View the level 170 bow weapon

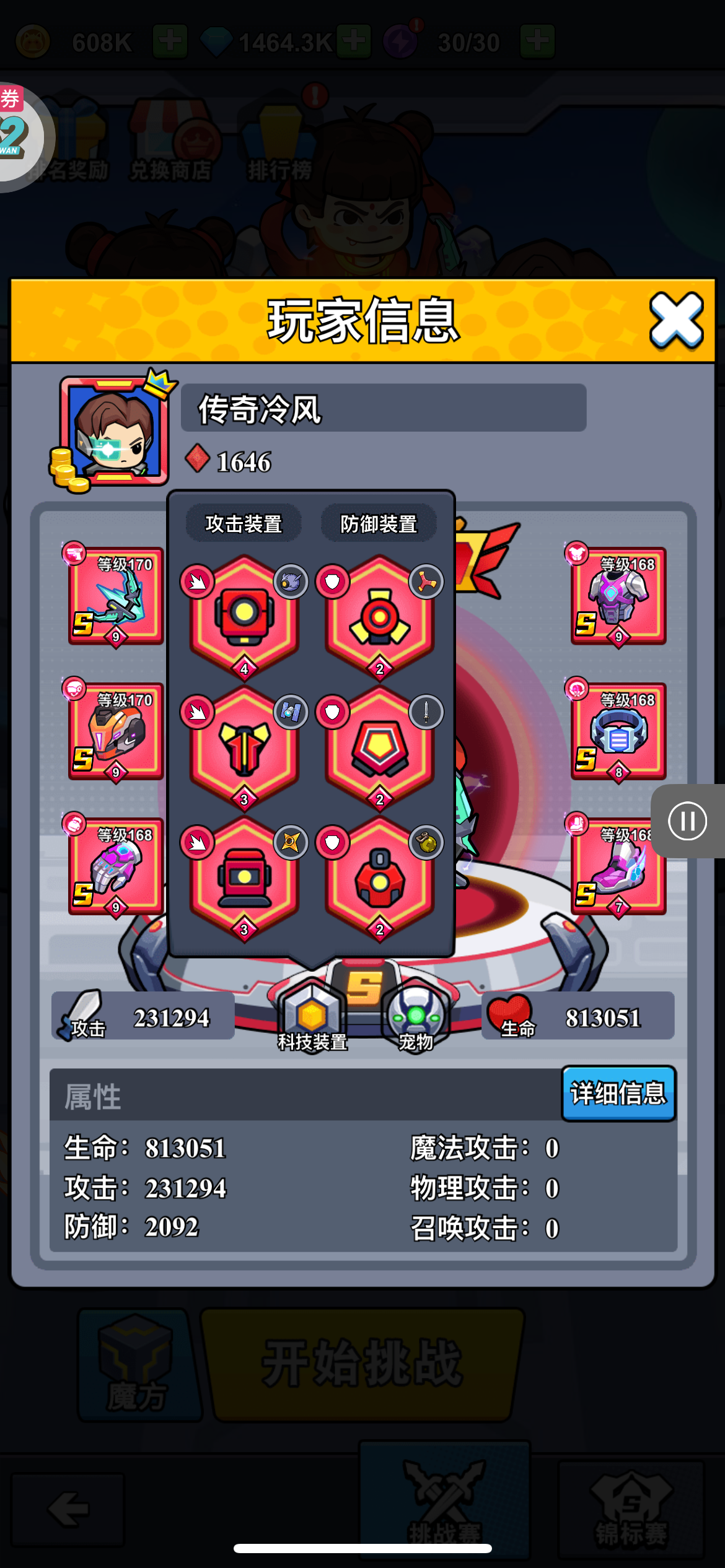pyautogui.click(x=116, y=596)
